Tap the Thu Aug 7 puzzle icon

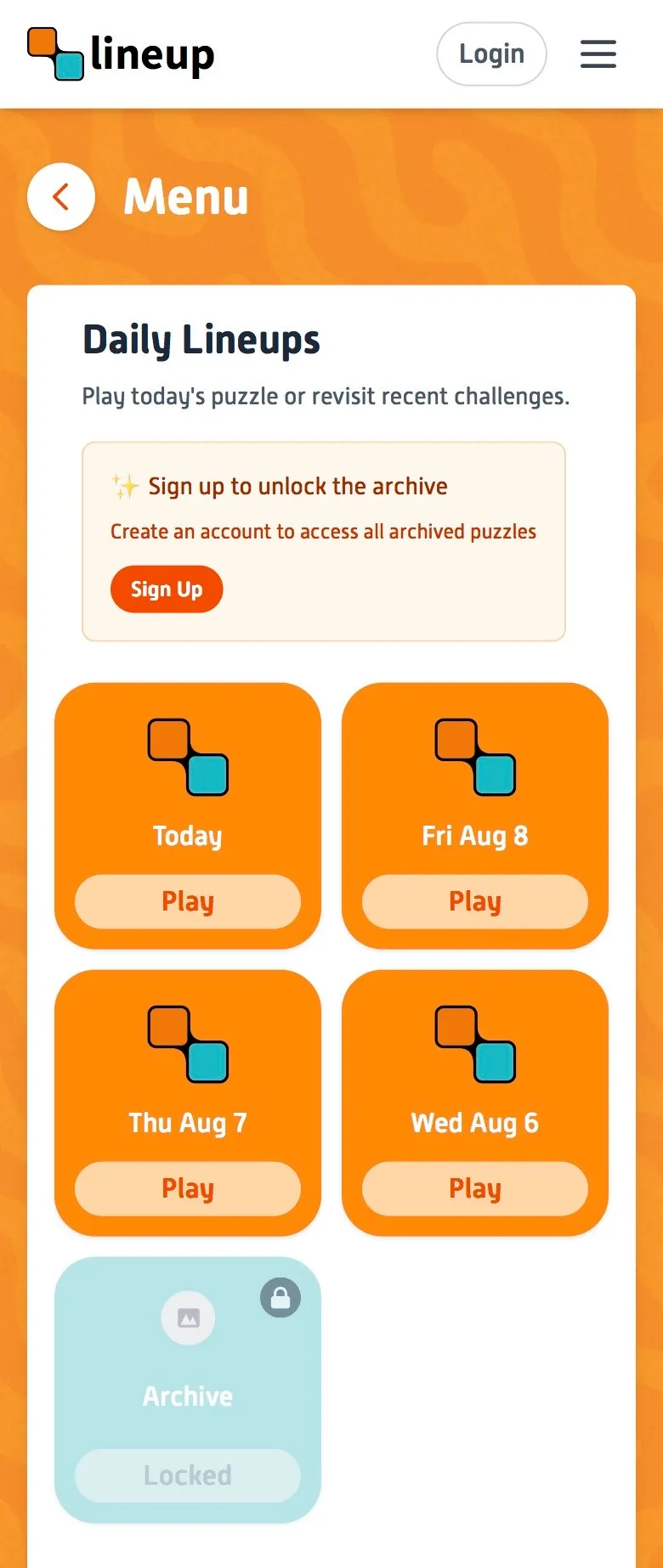coord(188,1046)
